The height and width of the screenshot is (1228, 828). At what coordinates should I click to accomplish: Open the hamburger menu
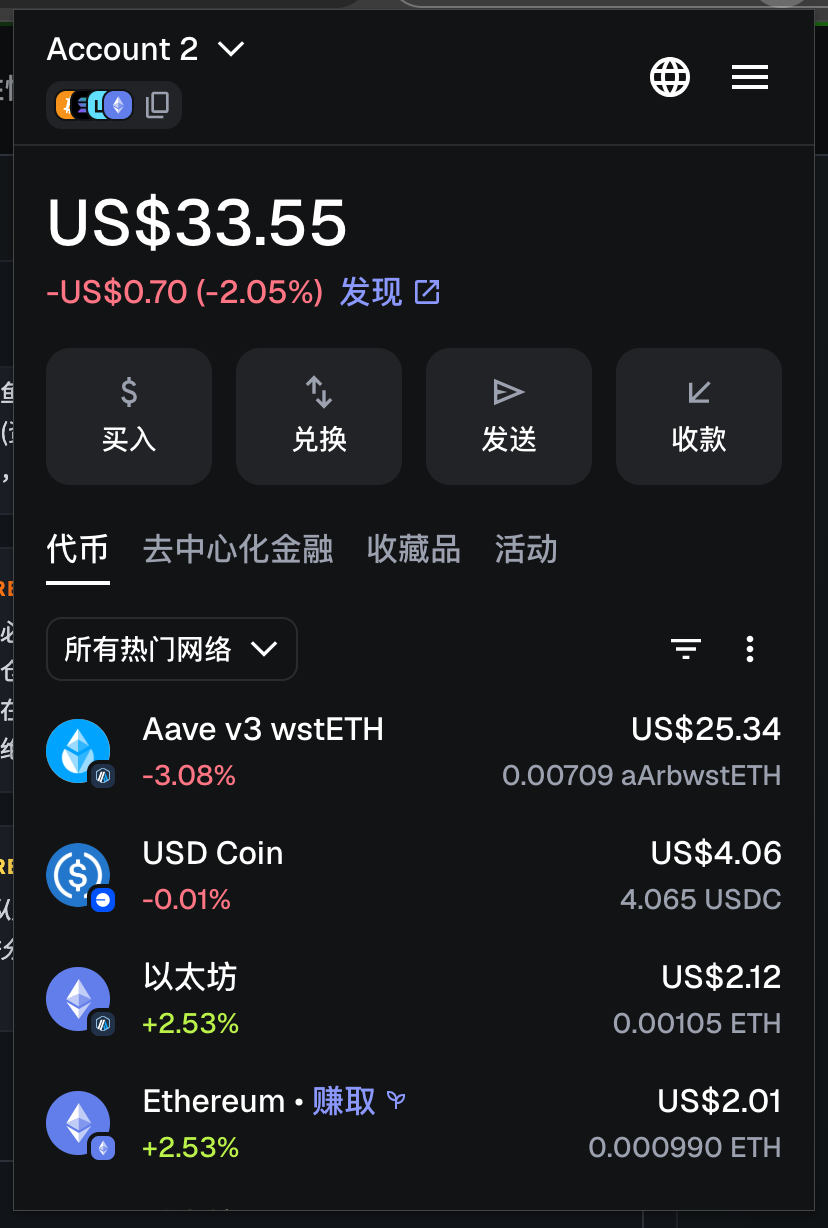[x=750, y=77]
